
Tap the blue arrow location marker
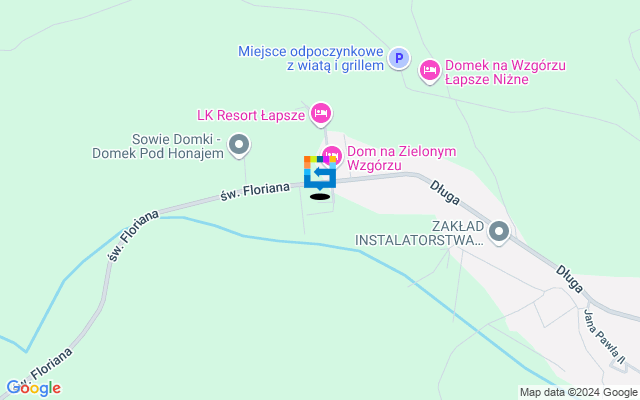click(320, 173)
